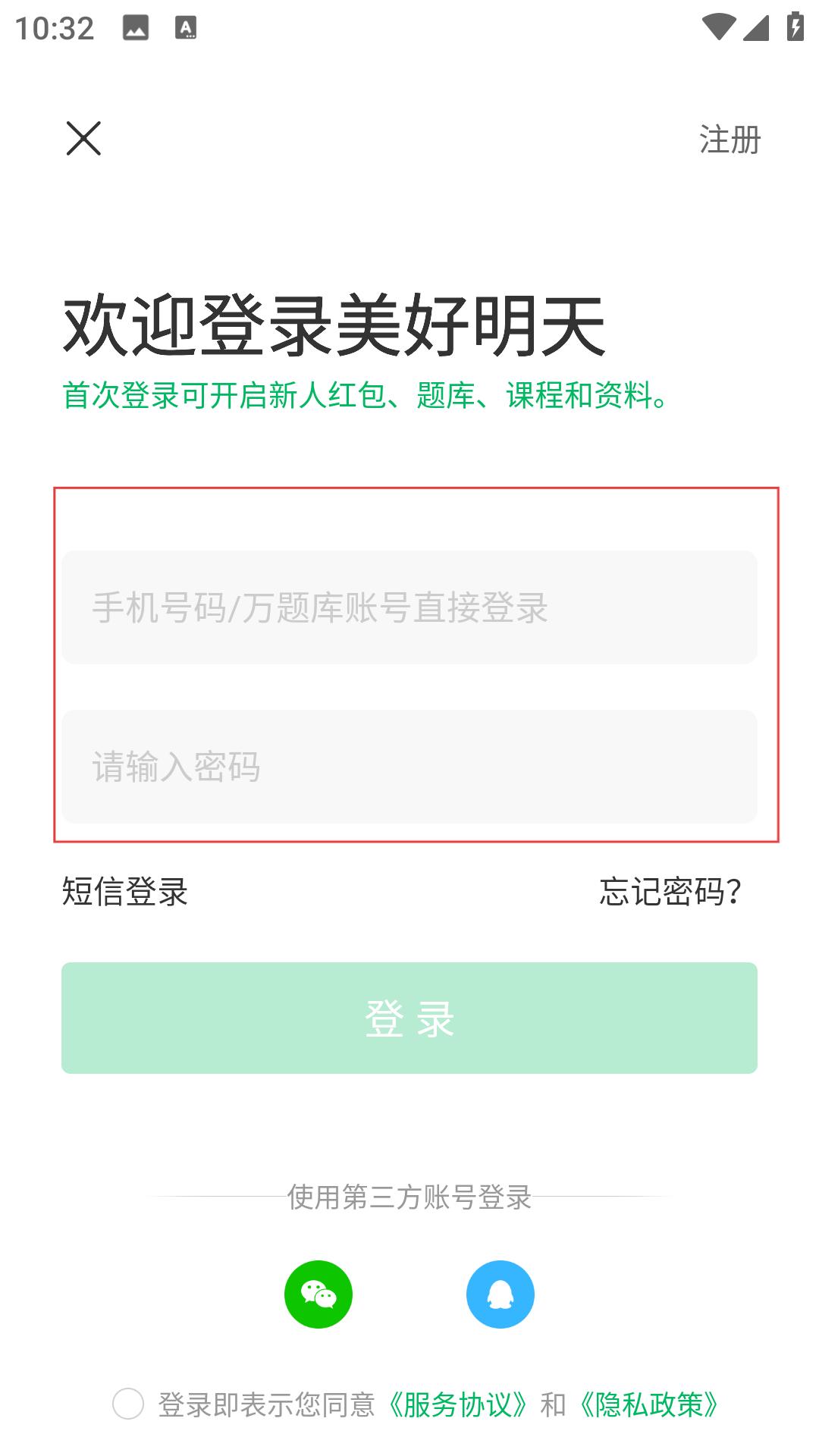Image resolution: width=819 pixels, height=1456 pixels.
Task: Focus the 手机号码/万题库账号 input field
Action: click(x=409, y=607)
